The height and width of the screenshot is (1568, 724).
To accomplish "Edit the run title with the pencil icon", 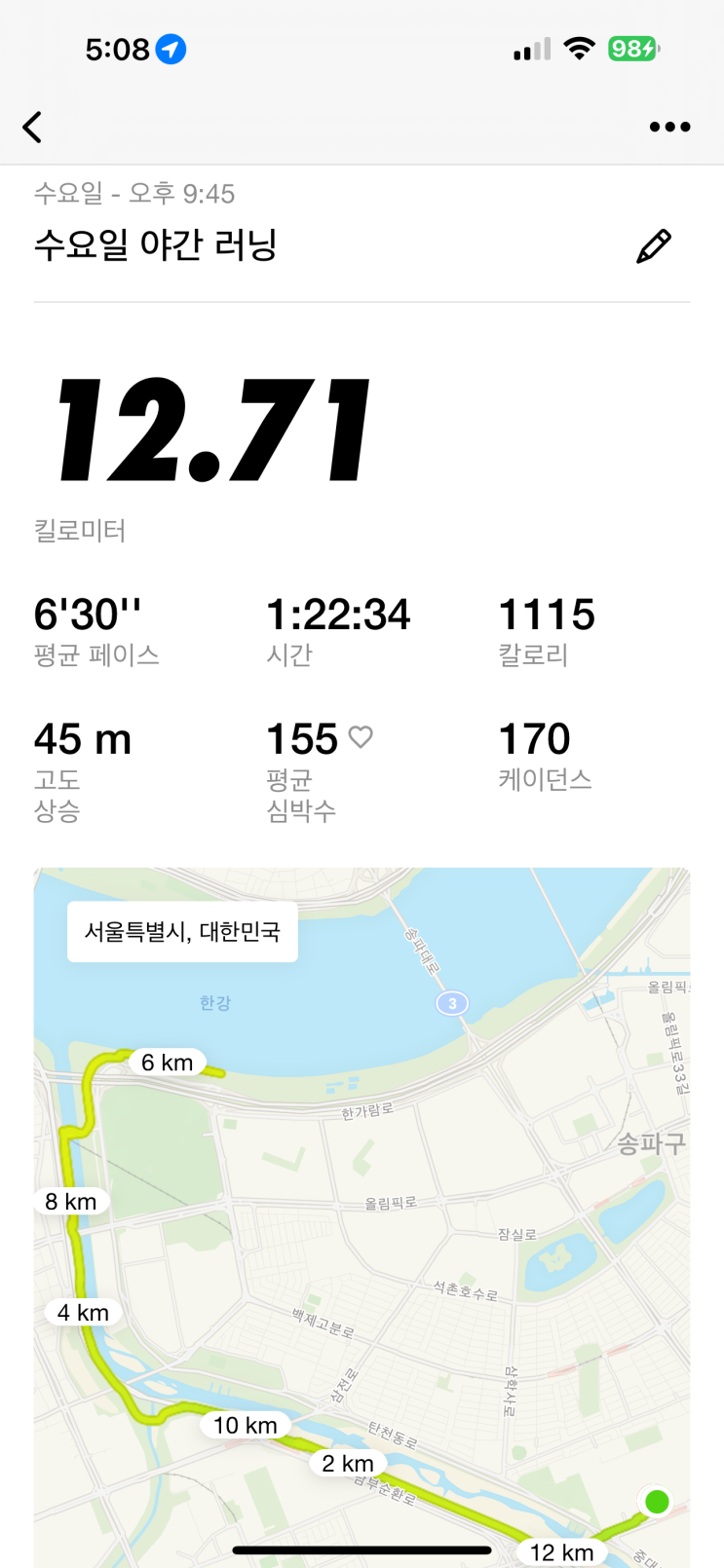I will click(x=653, y=246).
